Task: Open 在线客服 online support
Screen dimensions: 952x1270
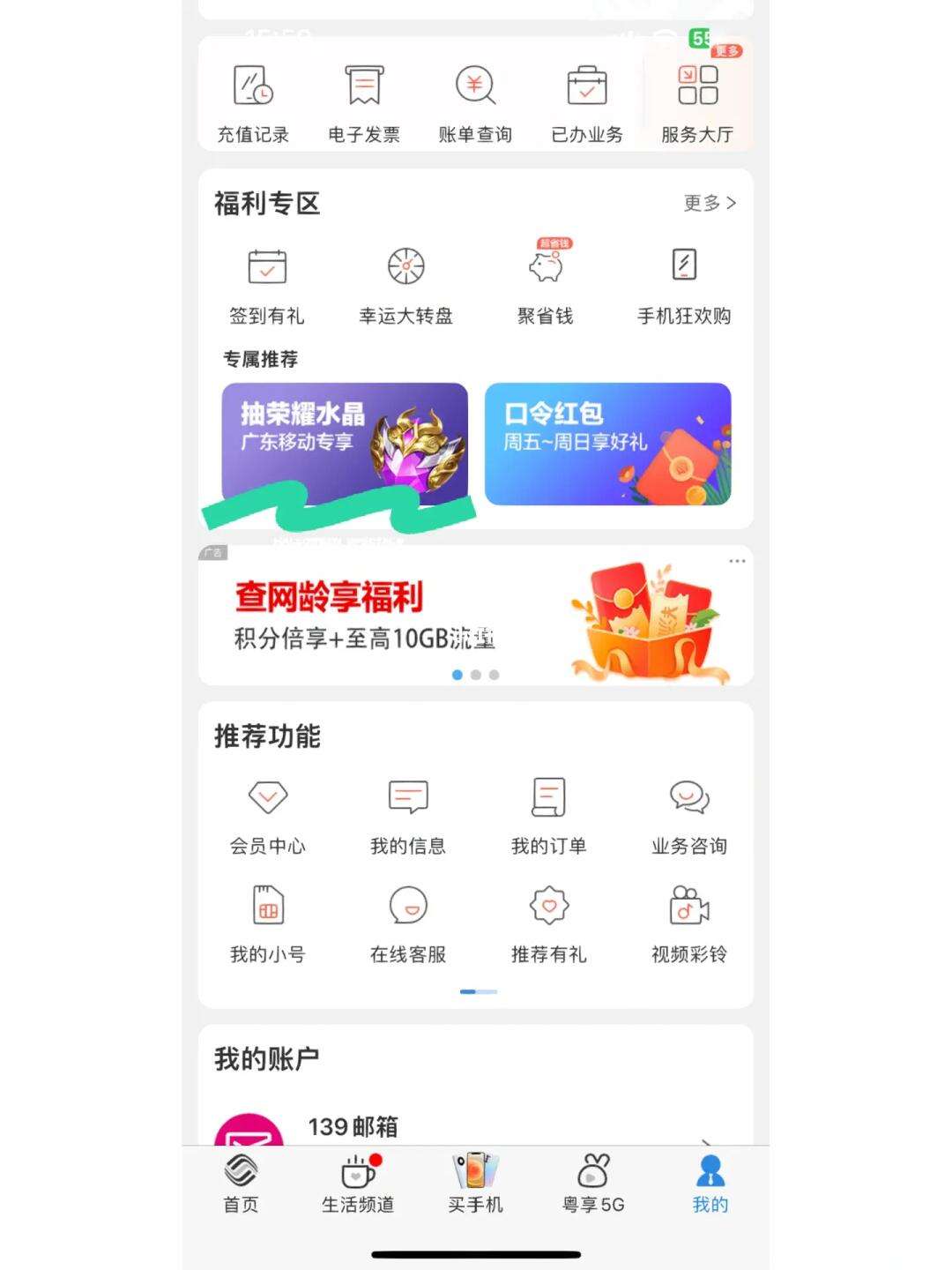Action: tap(408, 925)
